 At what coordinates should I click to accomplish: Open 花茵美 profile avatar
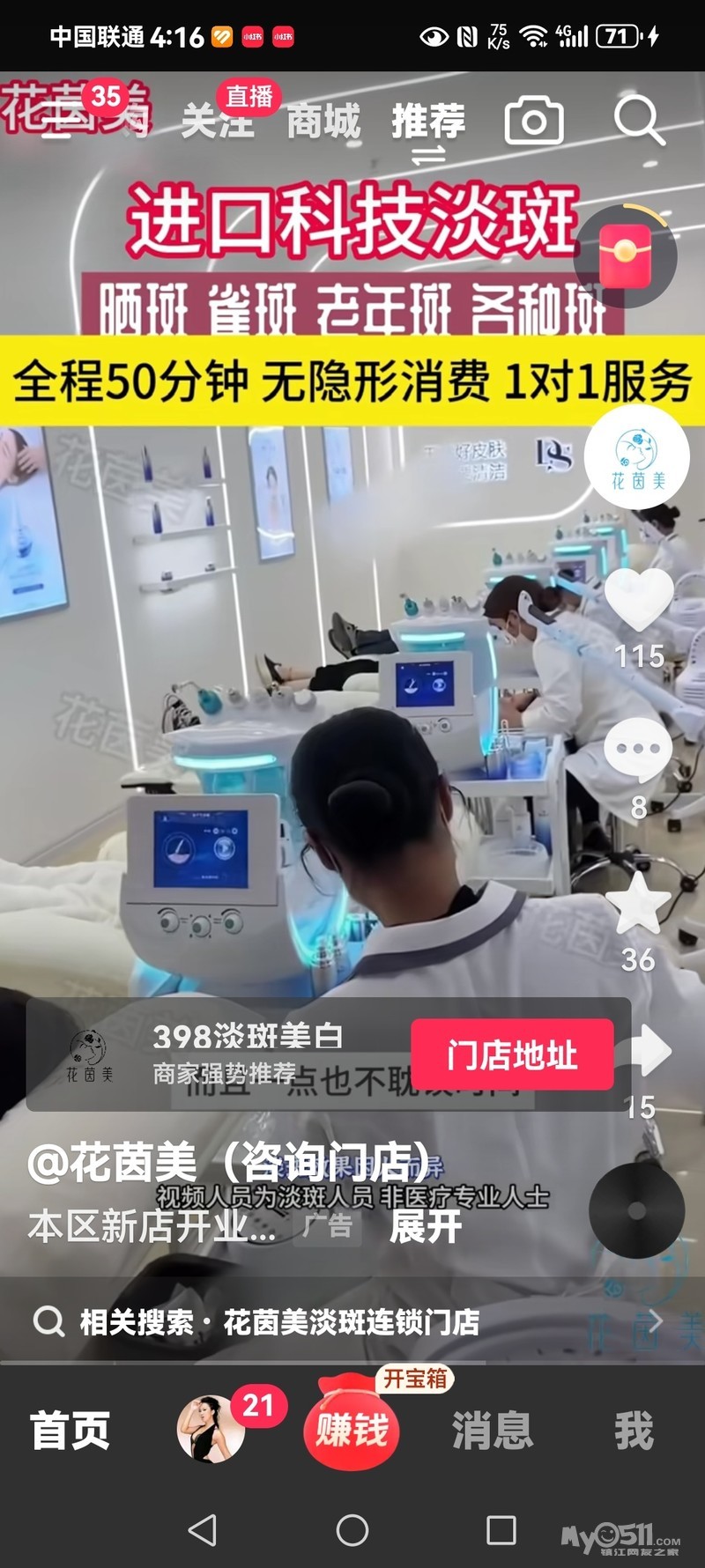637,457
